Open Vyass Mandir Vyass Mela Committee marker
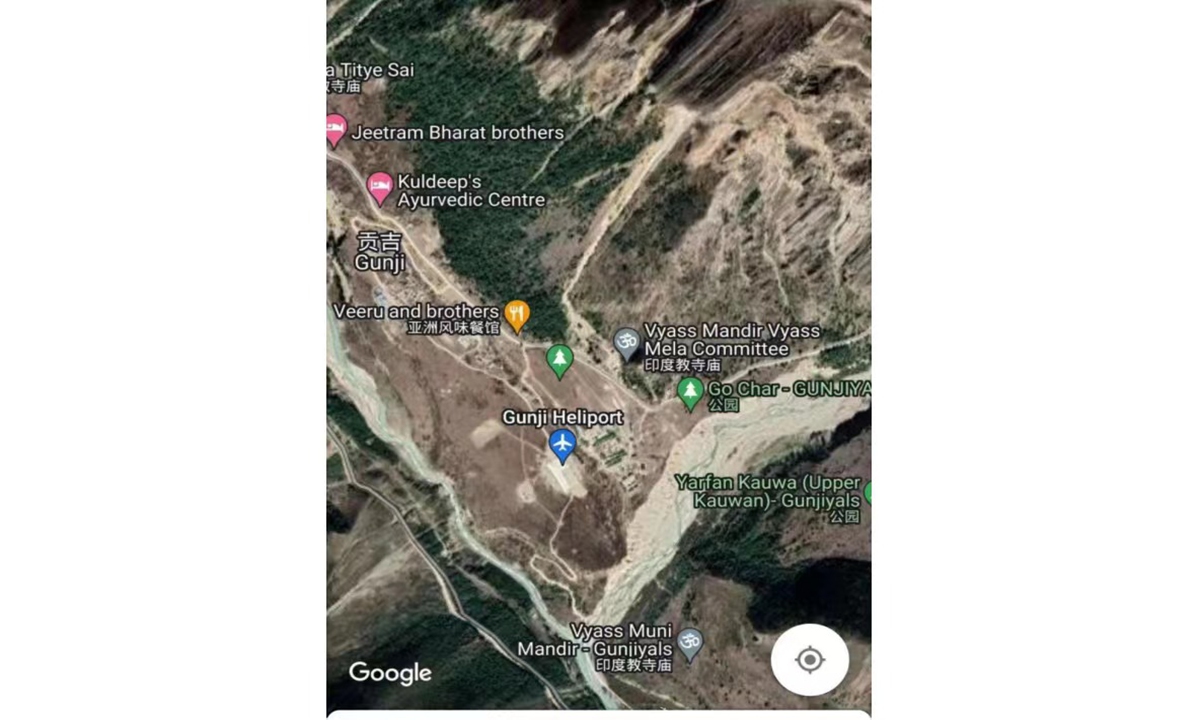The image size is (1200, 720). (627, 343)
